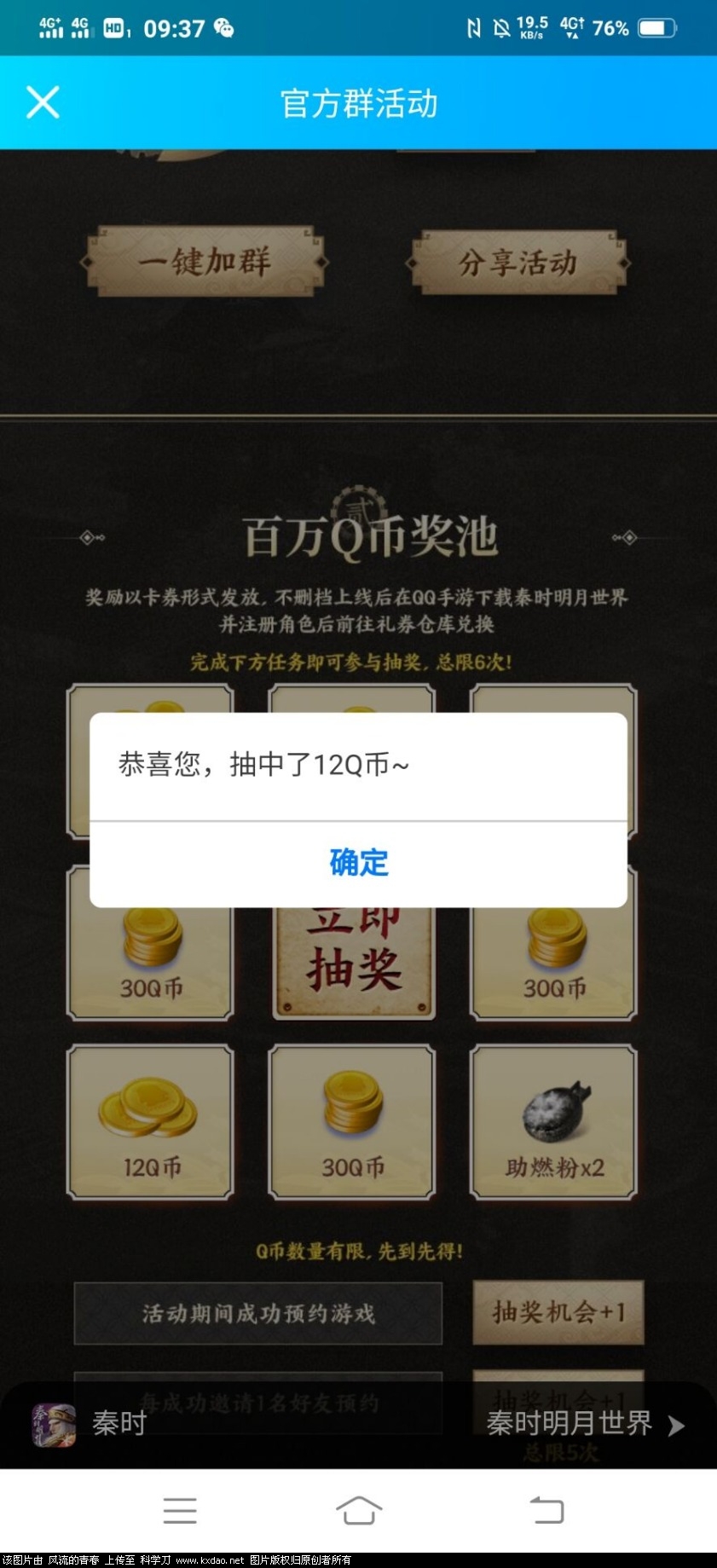Go to the system home screen
The width and height of the screenshot is (717, 1568).
tap(358, 1510)
